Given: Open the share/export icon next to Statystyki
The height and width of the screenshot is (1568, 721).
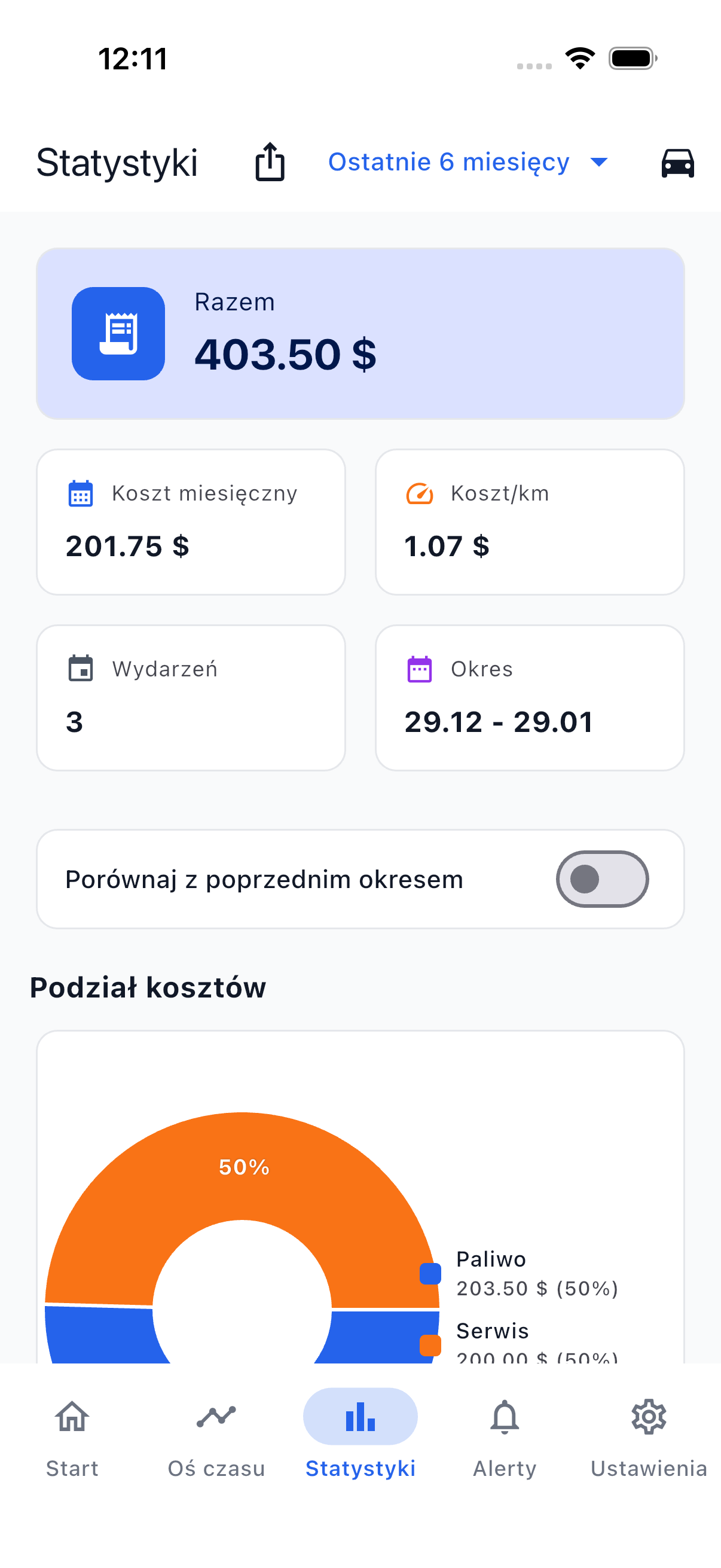Looking at the screenshot, I should pyautogui.click(x=270, y=162).
